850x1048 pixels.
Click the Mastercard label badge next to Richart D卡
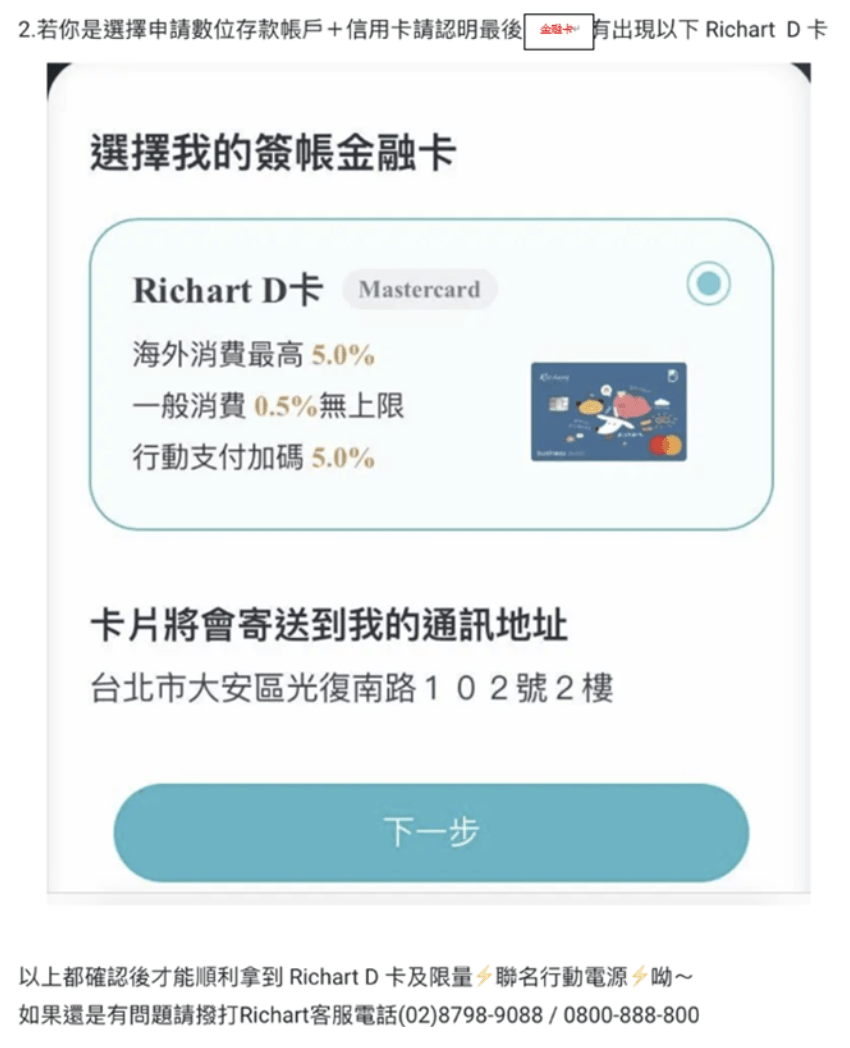(419, 289)
